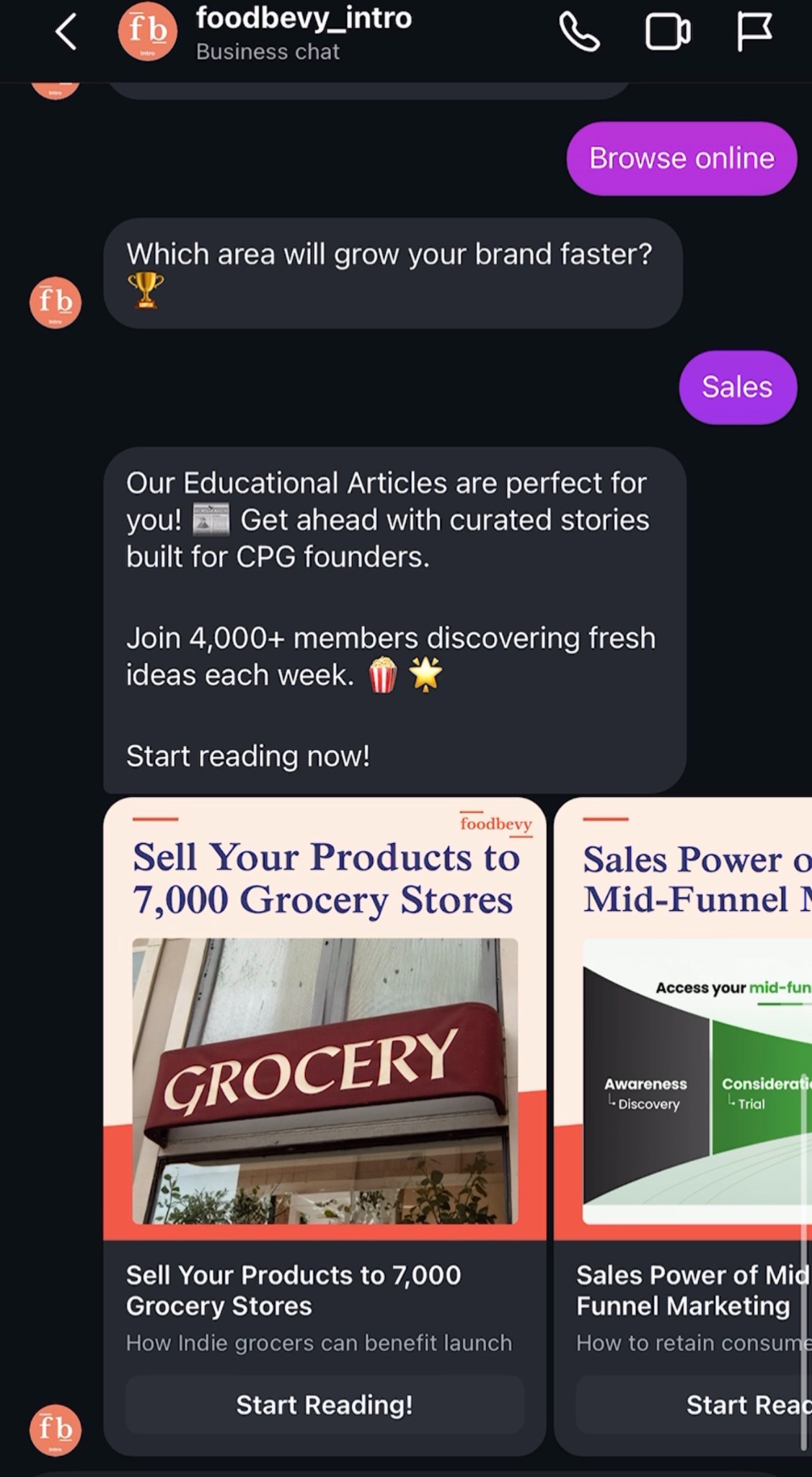Go back from the foodbevy_intro chat
Screen dimensions: 812x1477
pos(66,32)
